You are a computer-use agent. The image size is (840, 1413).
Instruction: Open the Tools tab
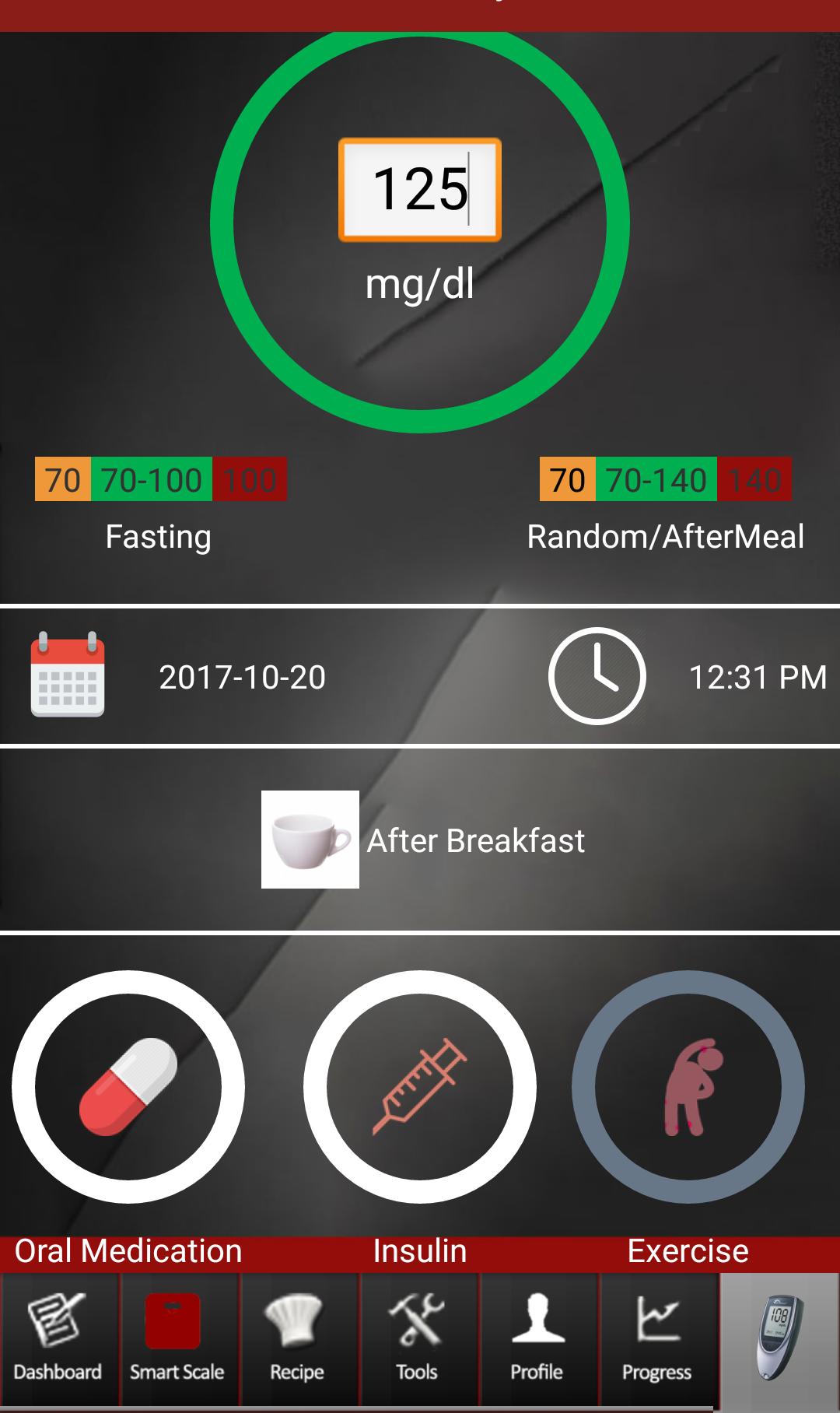417,1340
